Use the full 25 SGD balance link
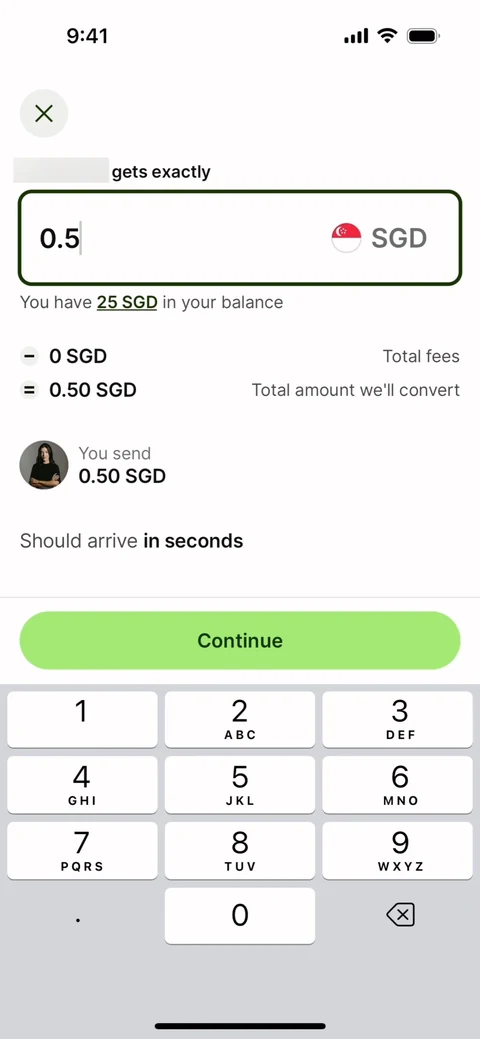480x1039 pixels. [x=127, y=303]
